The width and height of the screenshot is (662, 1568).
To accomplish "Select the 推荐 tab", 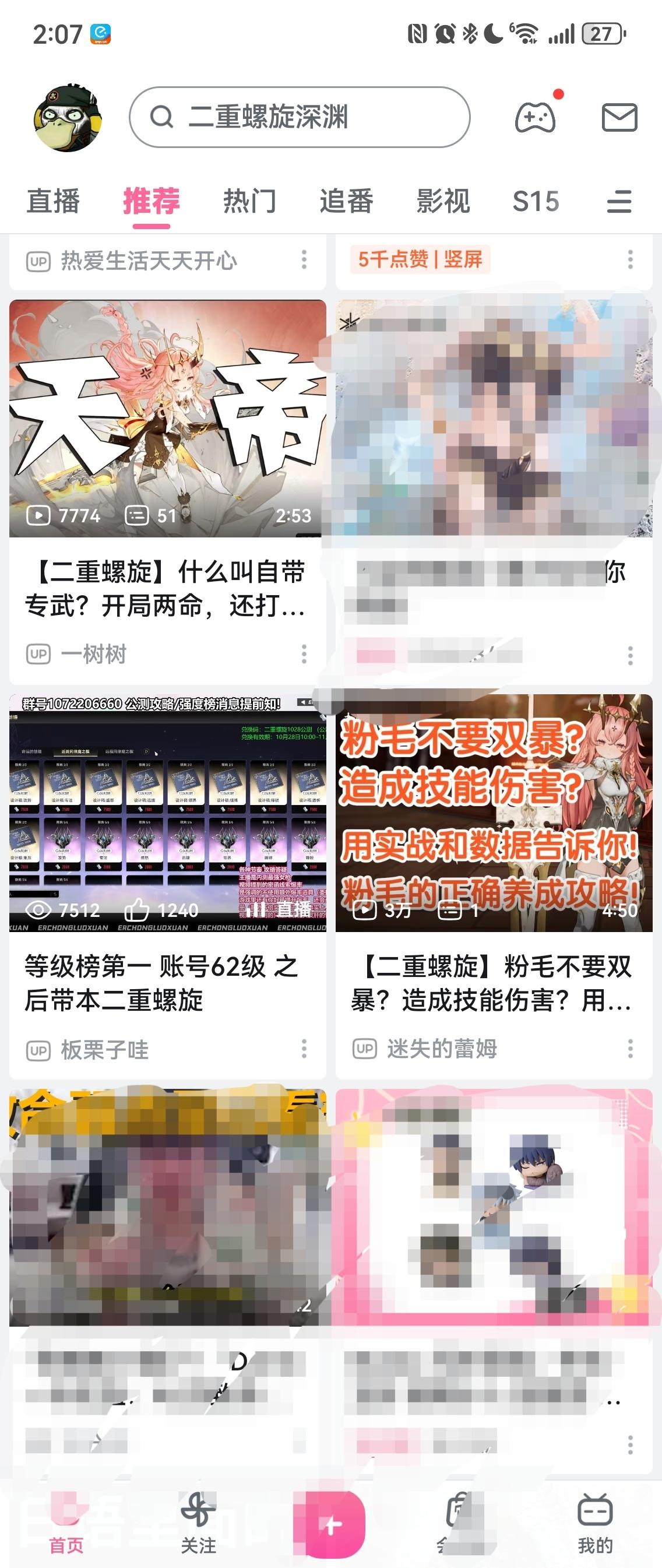I will (152, 202).
